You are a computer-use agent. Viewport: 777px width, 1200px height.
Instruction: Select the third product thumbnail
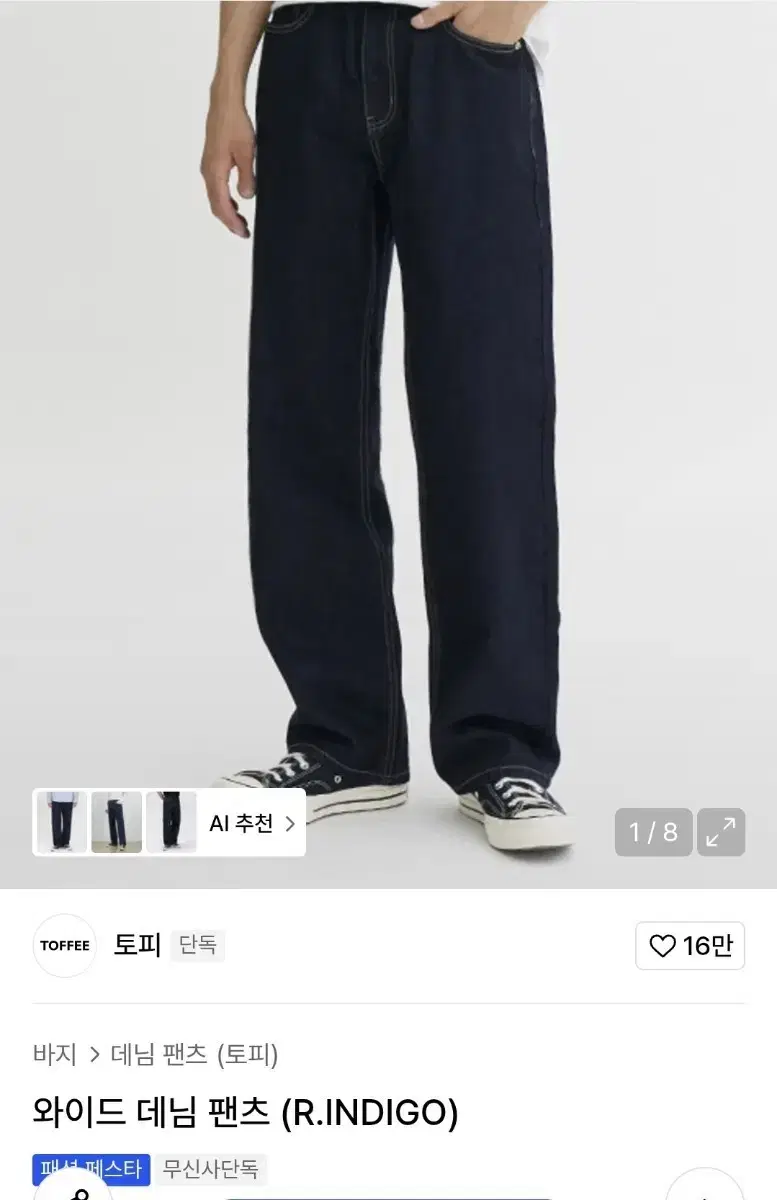point(169,822)
